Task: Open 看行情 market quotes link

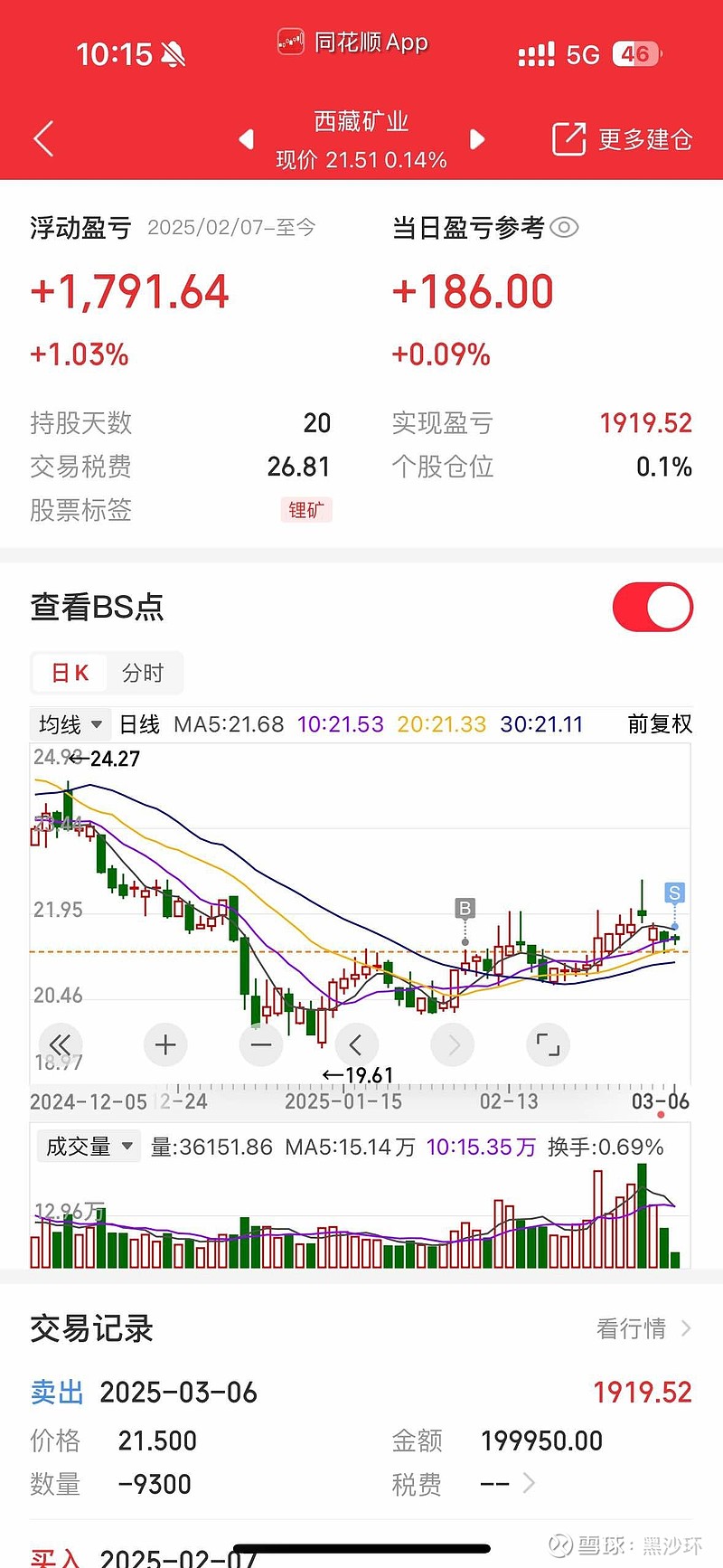Action: coord(643,1328)
